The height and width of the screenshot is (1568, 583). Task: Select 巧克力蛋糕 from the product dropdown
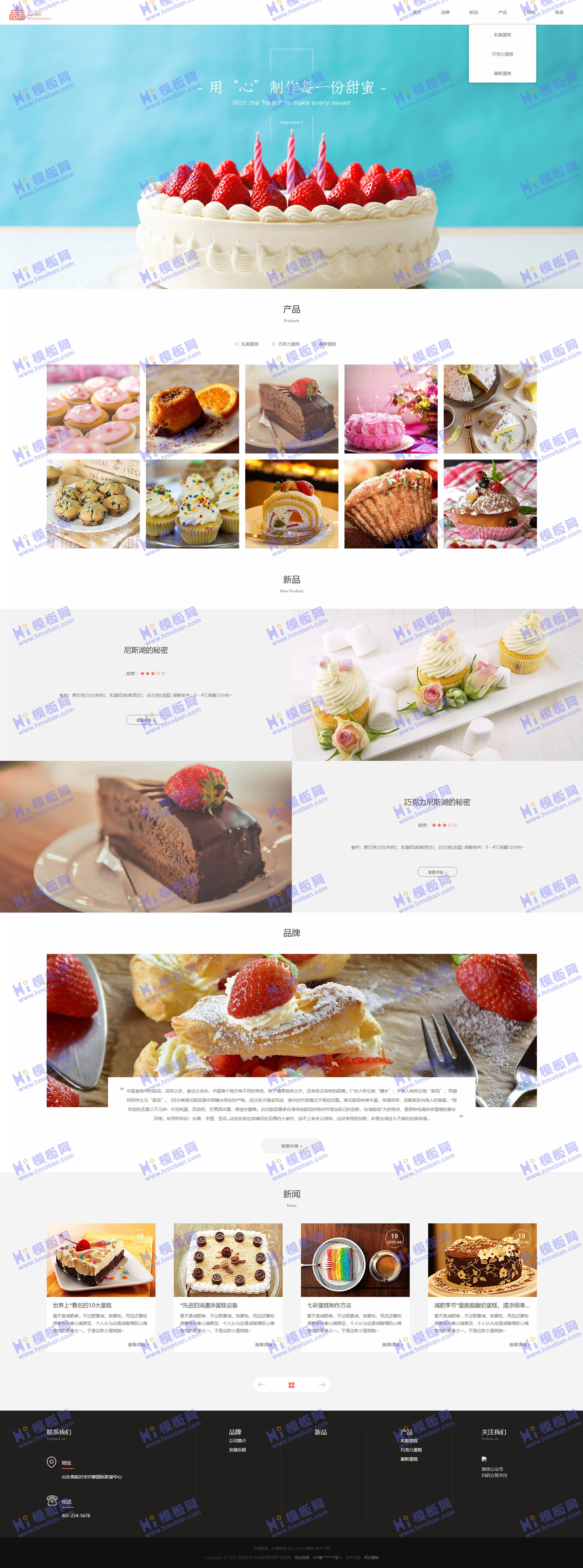pos(502,54)
